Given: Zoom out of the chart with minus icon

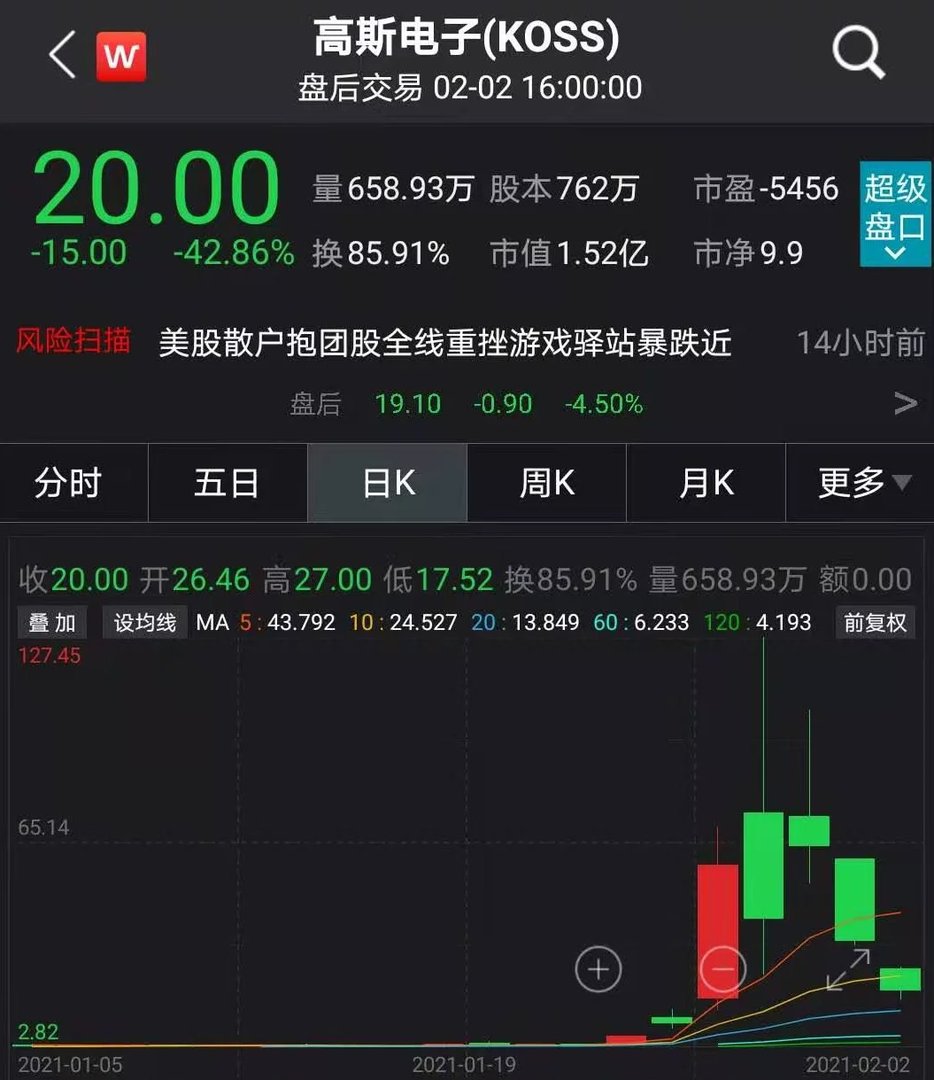Looking at the screenshot, I should point(722,969).
